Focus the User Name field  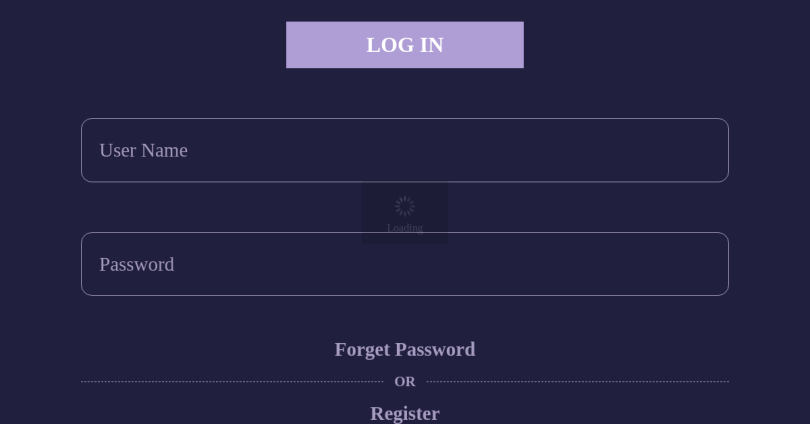pos(404,150)
